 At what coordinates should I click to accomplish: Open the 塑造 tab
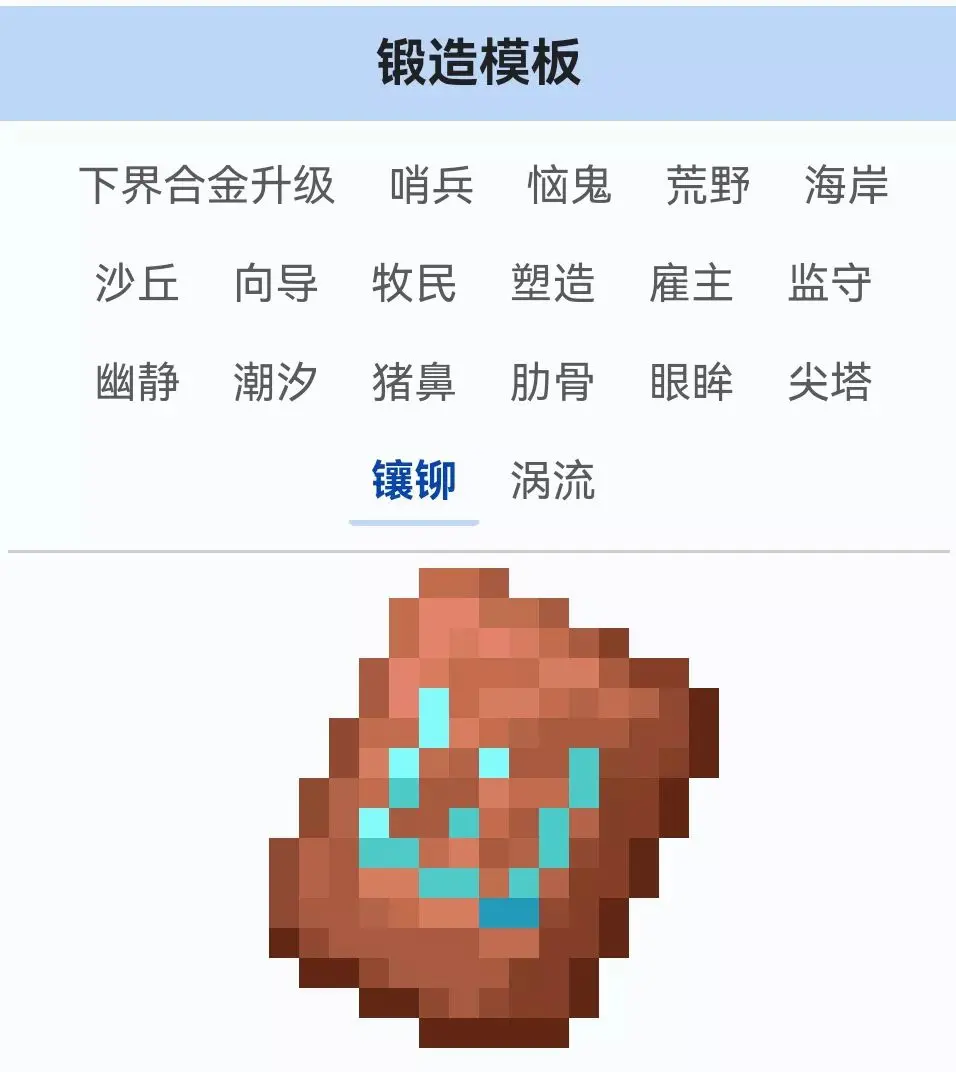[553, 283]
